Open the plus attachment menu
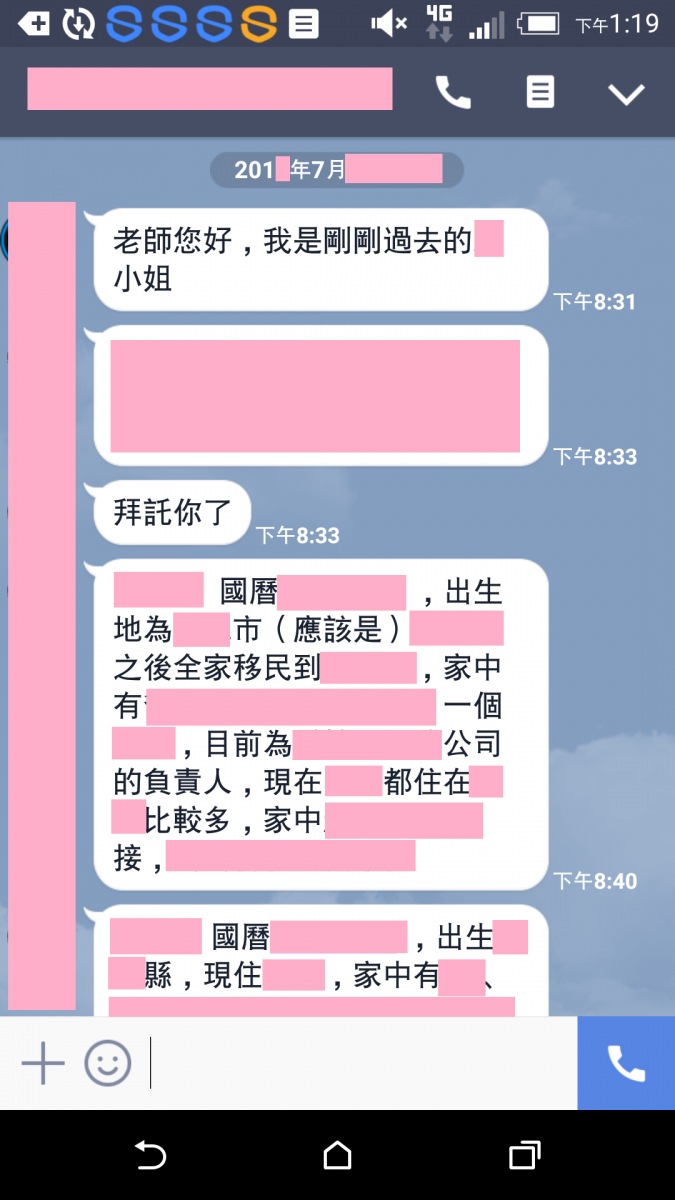Viewport: 675px width, 1200px height. pos(43,1063)
